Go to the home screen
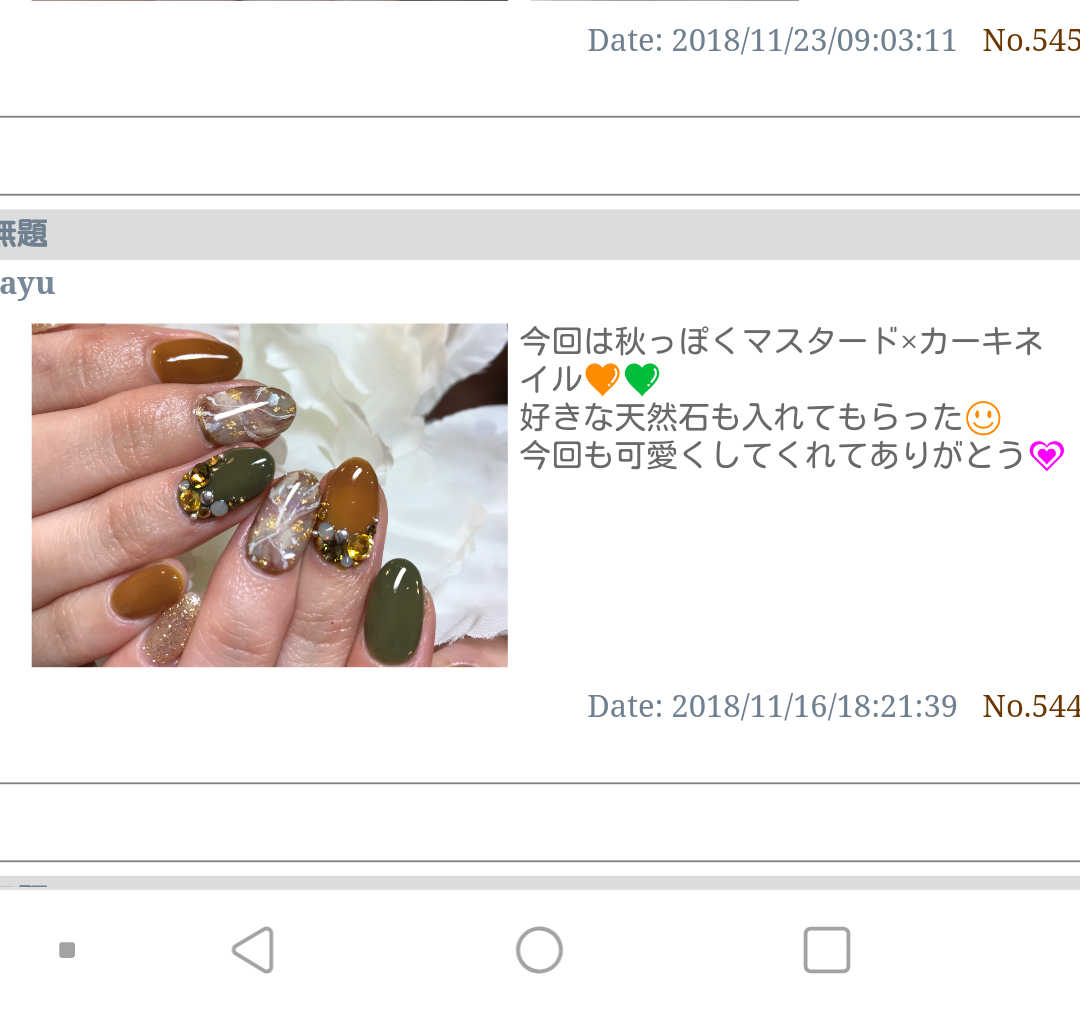 tap(539, 950)
